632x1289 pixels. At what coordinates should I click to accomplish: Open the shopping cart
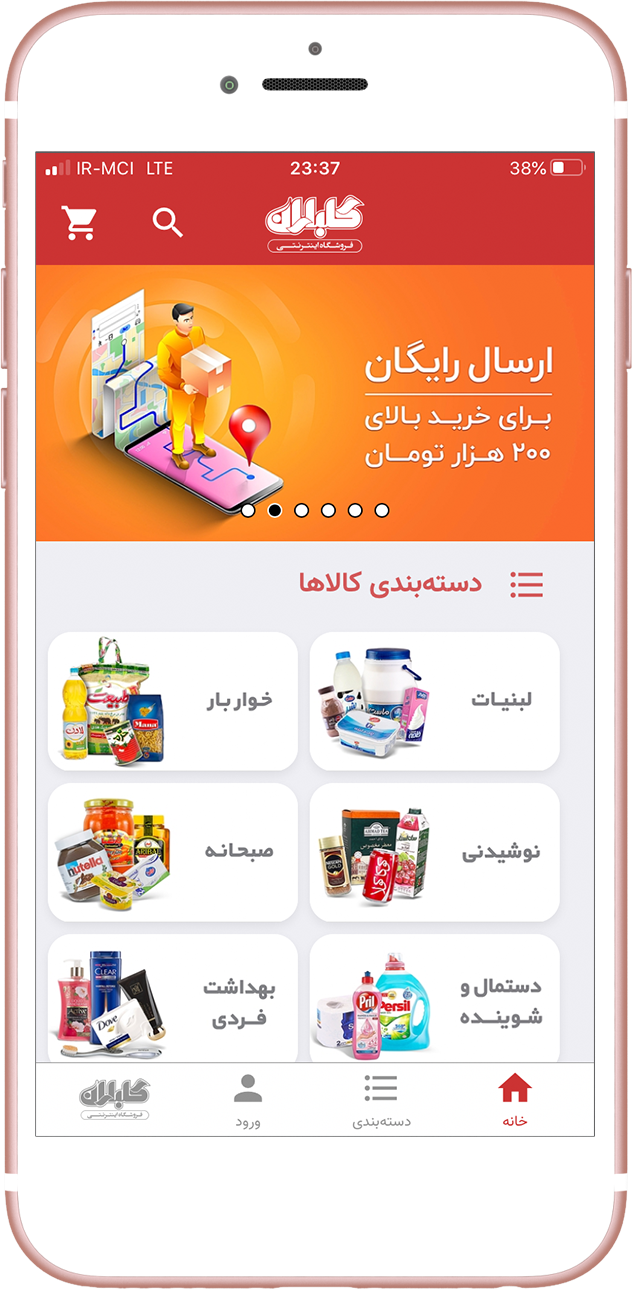coord(79,222)
